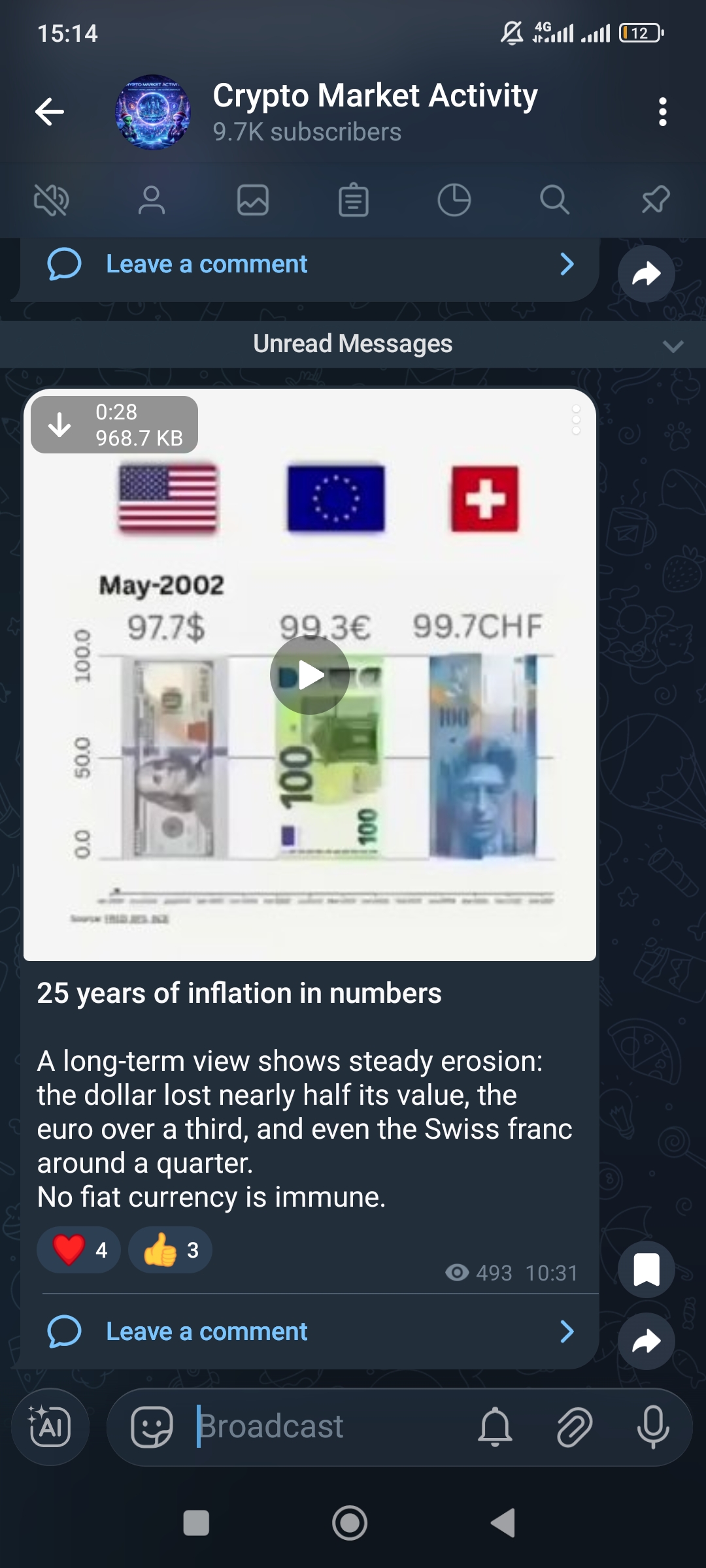706x1568 pixels.
Task: Open the shared media gallery icon
Action: pos(252,200)
